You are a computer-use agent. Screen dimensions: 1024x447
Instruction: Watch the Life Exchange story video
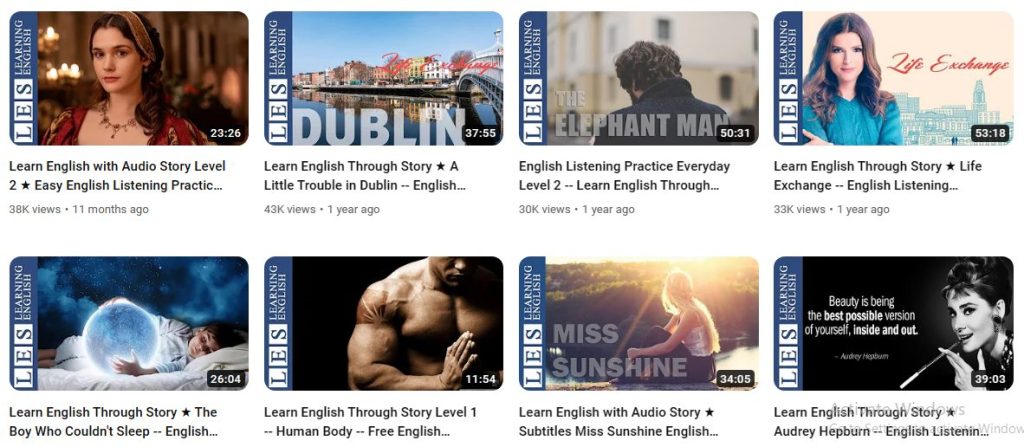point(893,78)
